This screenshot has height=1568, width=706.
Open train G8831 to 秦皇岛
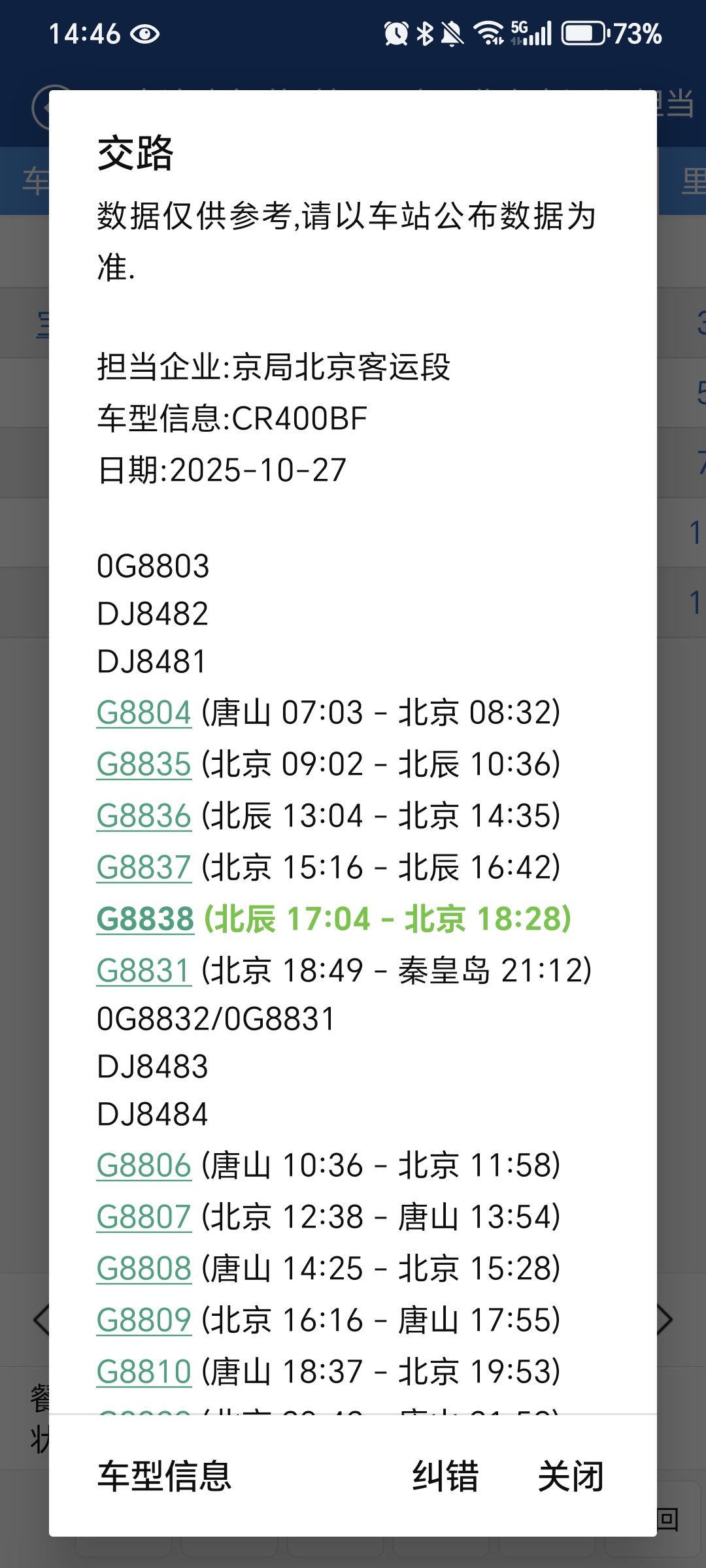click(x=144, y=970)
